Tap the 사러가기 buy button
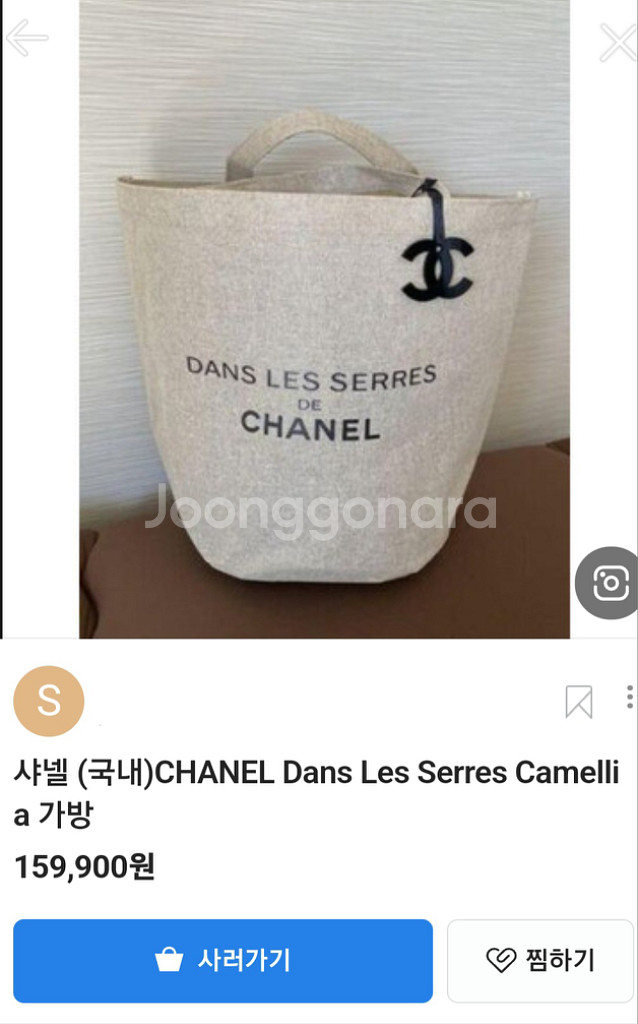The width and height of the screenshot is (638, 1024). coord(223,961)
